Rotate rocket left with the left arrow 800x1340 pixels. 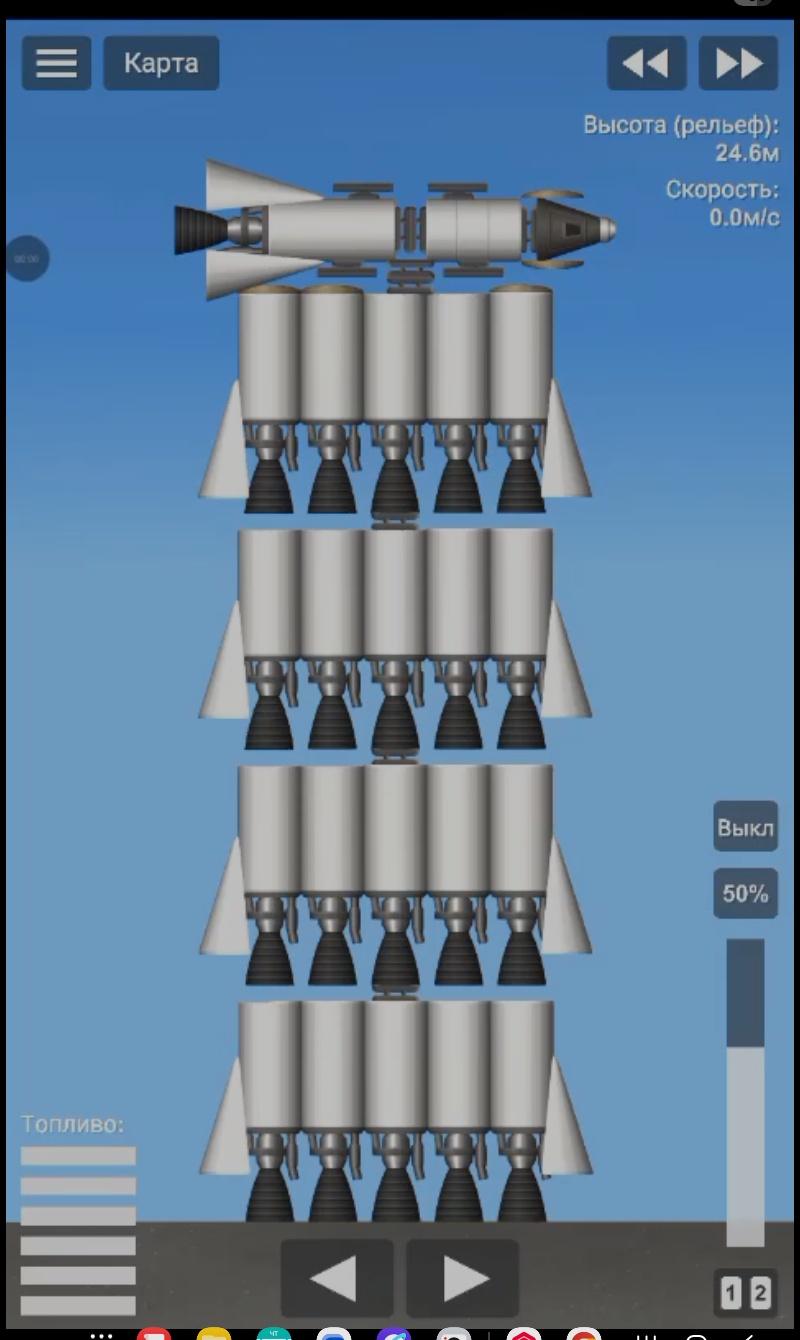click(336, 1277)
